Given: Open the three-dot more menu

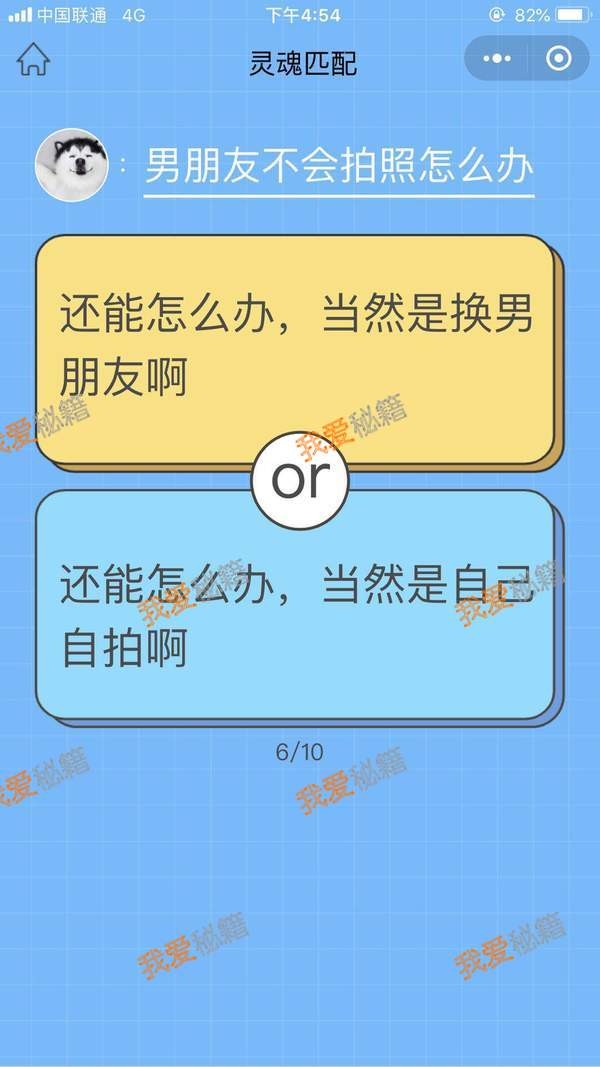Looking at the screenshot, I should 497,59.
